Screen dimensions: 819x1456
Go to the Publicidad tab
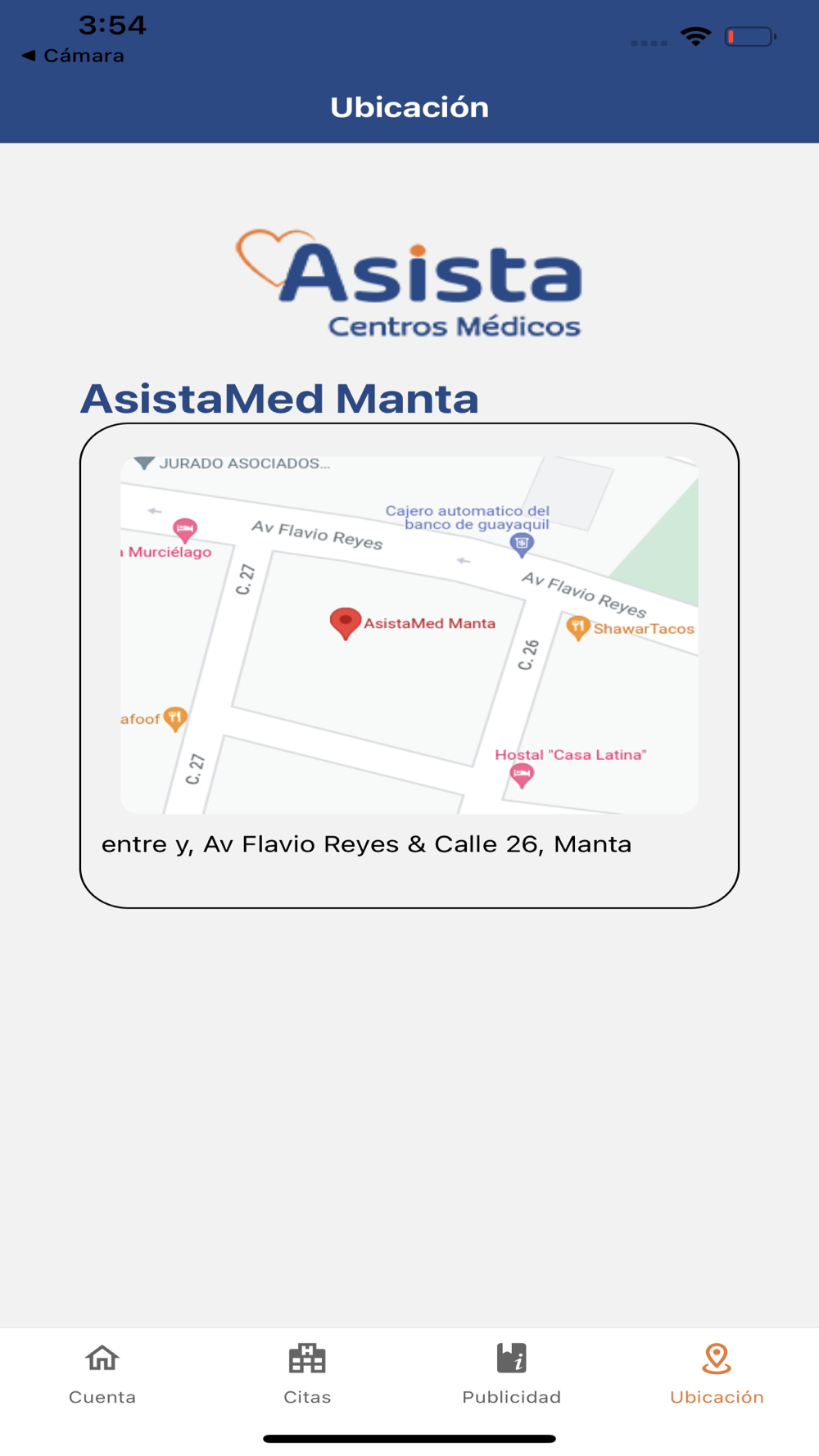[x=511, y=1372]
